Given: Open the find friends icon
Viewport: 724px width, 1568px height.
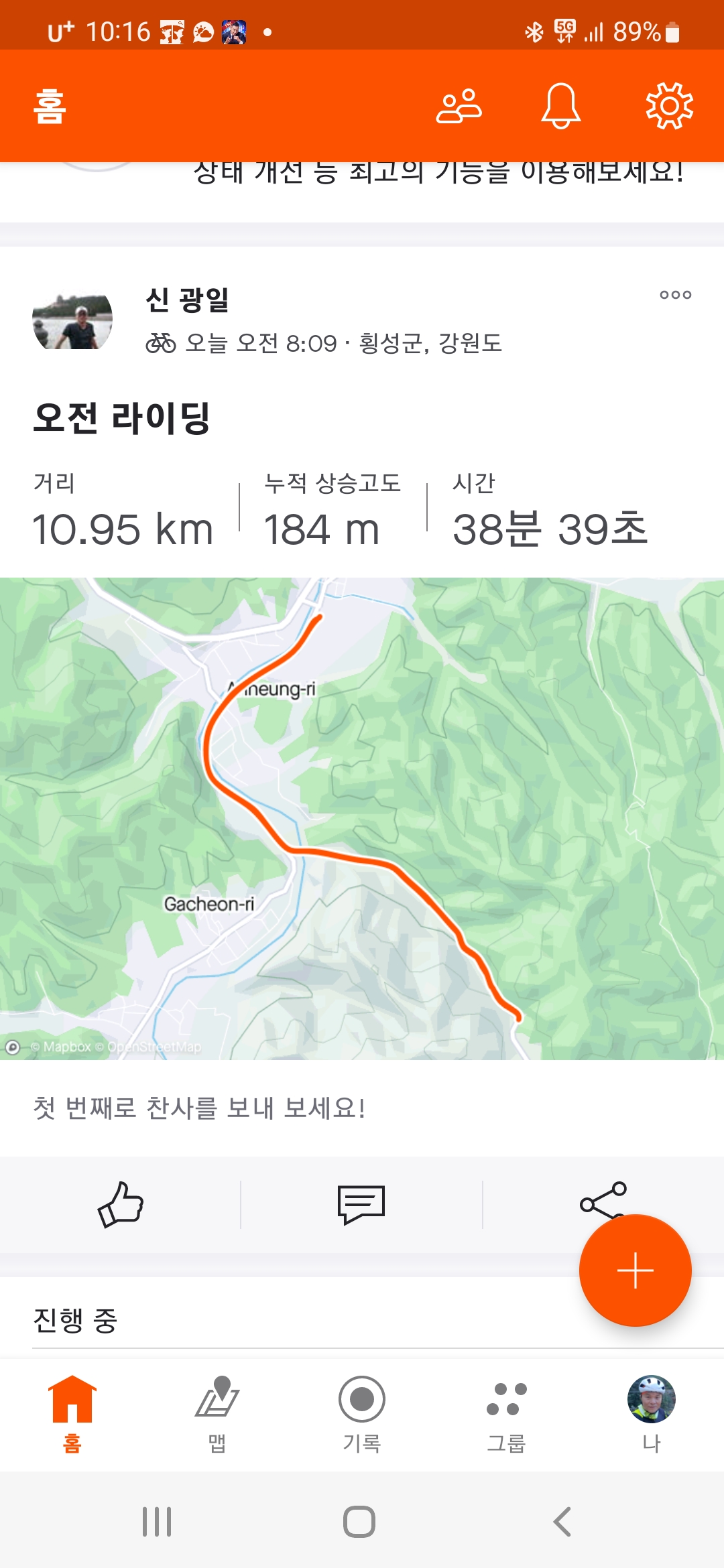Looking at the screenshot, I should point(459,106).
